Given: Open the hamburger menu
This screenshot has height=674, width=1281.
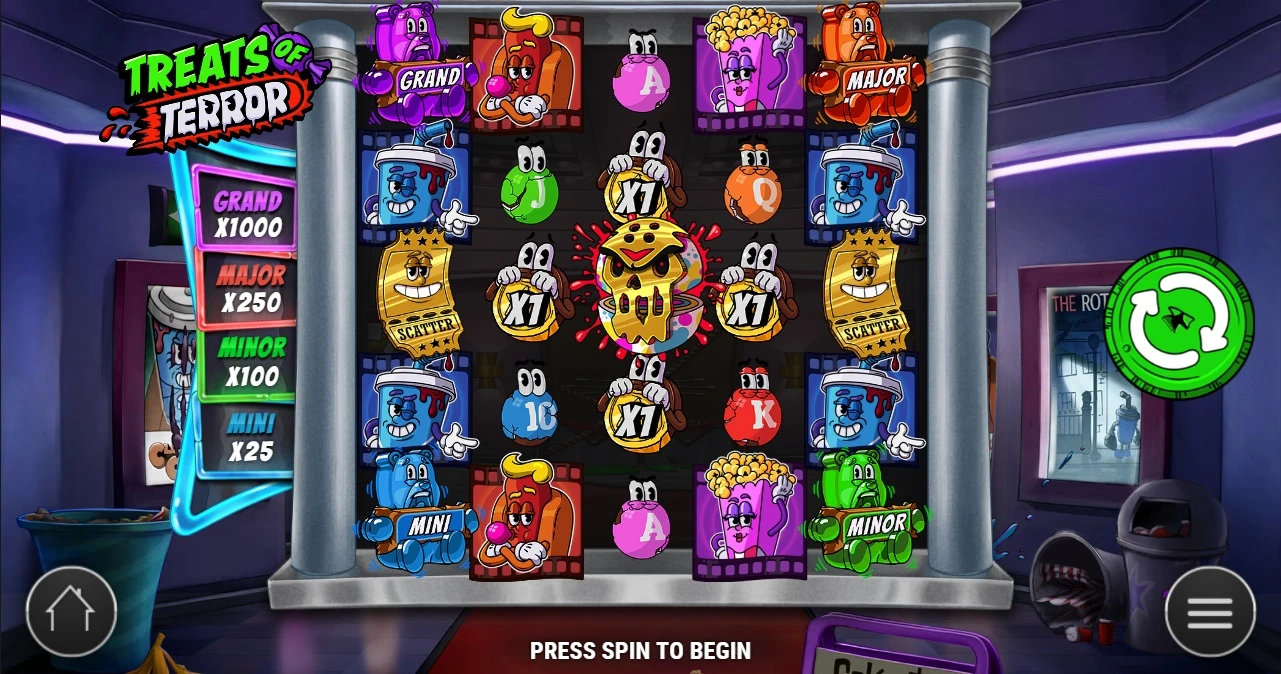Looking at the screenshot, I should tap(1210, 612).
